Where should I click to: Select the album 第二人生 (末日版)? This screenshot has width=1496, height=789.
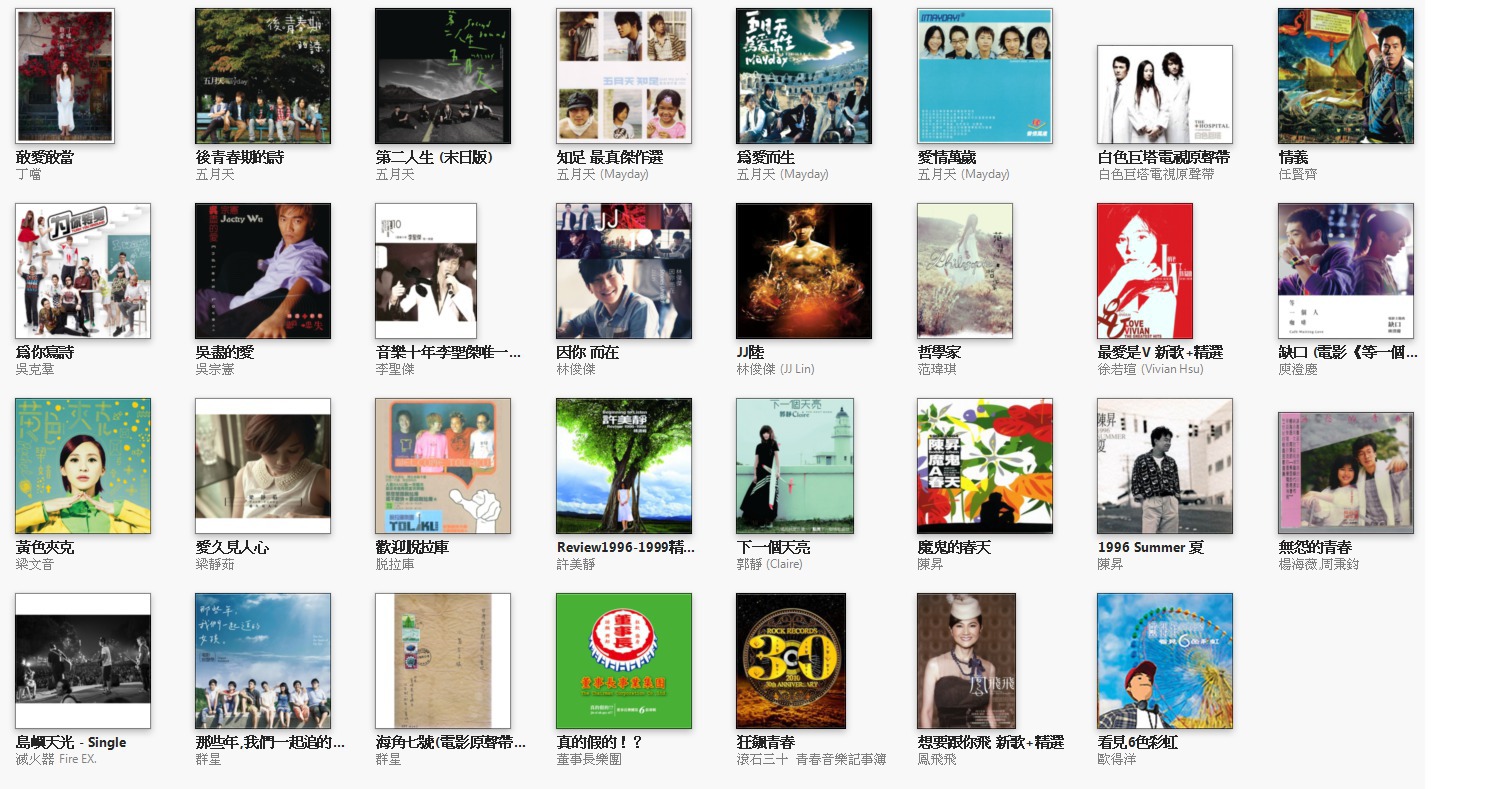(443, 76)
